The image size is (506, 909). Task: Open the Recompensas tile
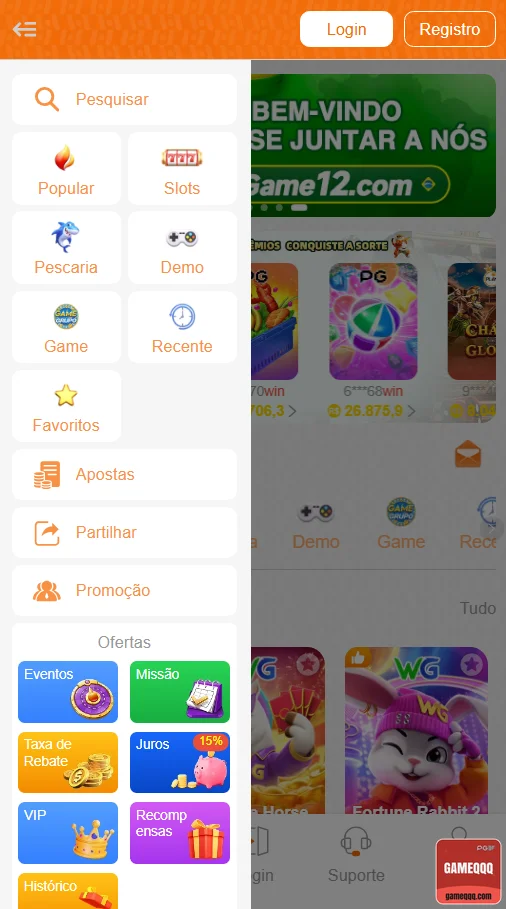(180, 832)
